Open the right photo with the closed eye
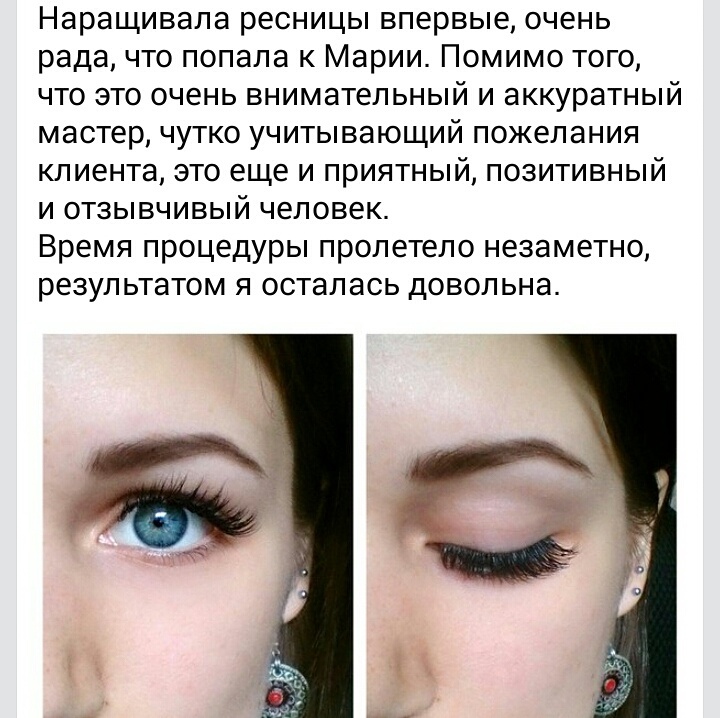 coord(521,525)
